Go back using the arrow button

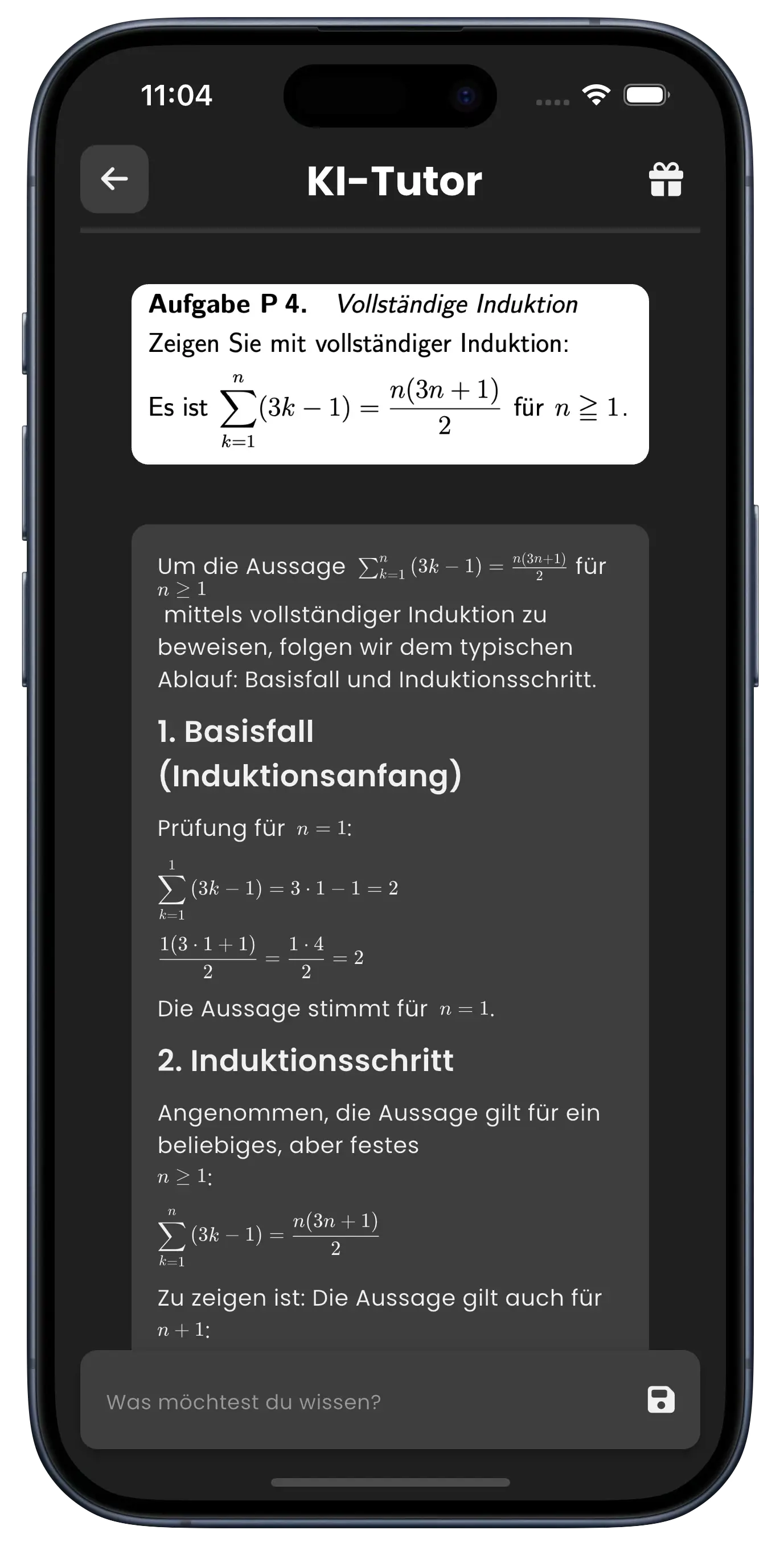pos(114,179)
